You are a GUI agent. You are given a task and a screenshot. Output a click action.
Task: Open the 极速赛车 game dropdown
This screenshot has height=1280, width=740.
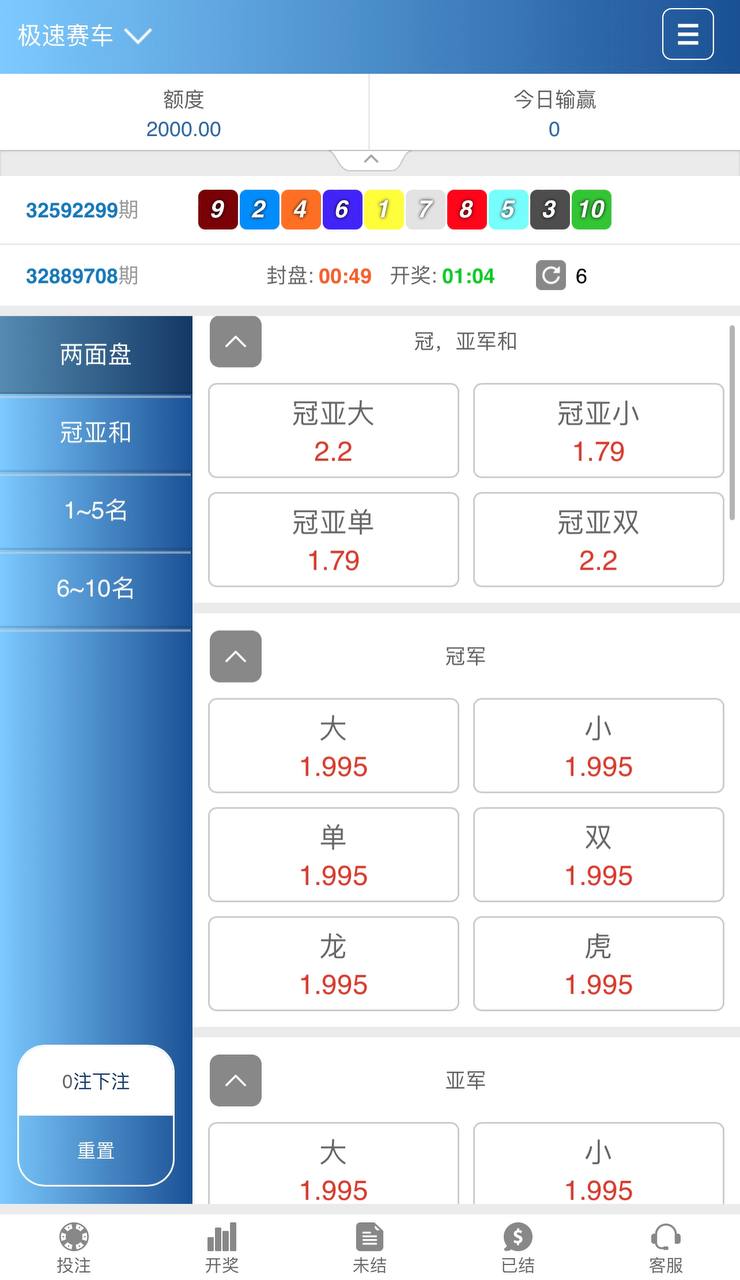coord(85,36)
